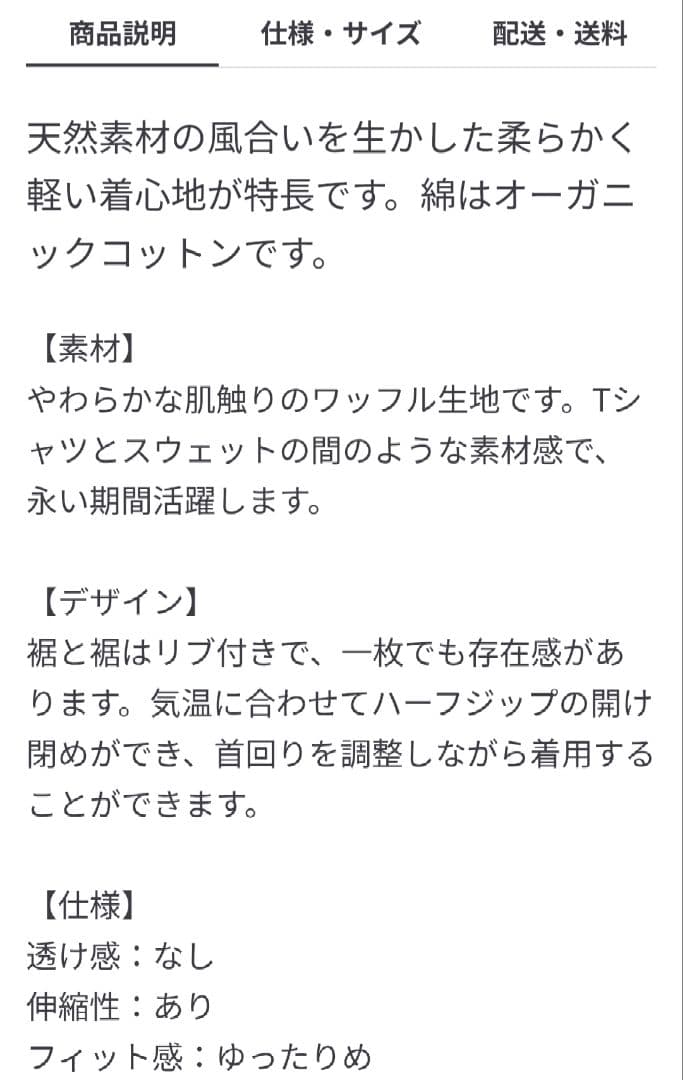Select the 商品説明 tab
Viewport: 683px width, 1080px height.
tap(122, 34)
